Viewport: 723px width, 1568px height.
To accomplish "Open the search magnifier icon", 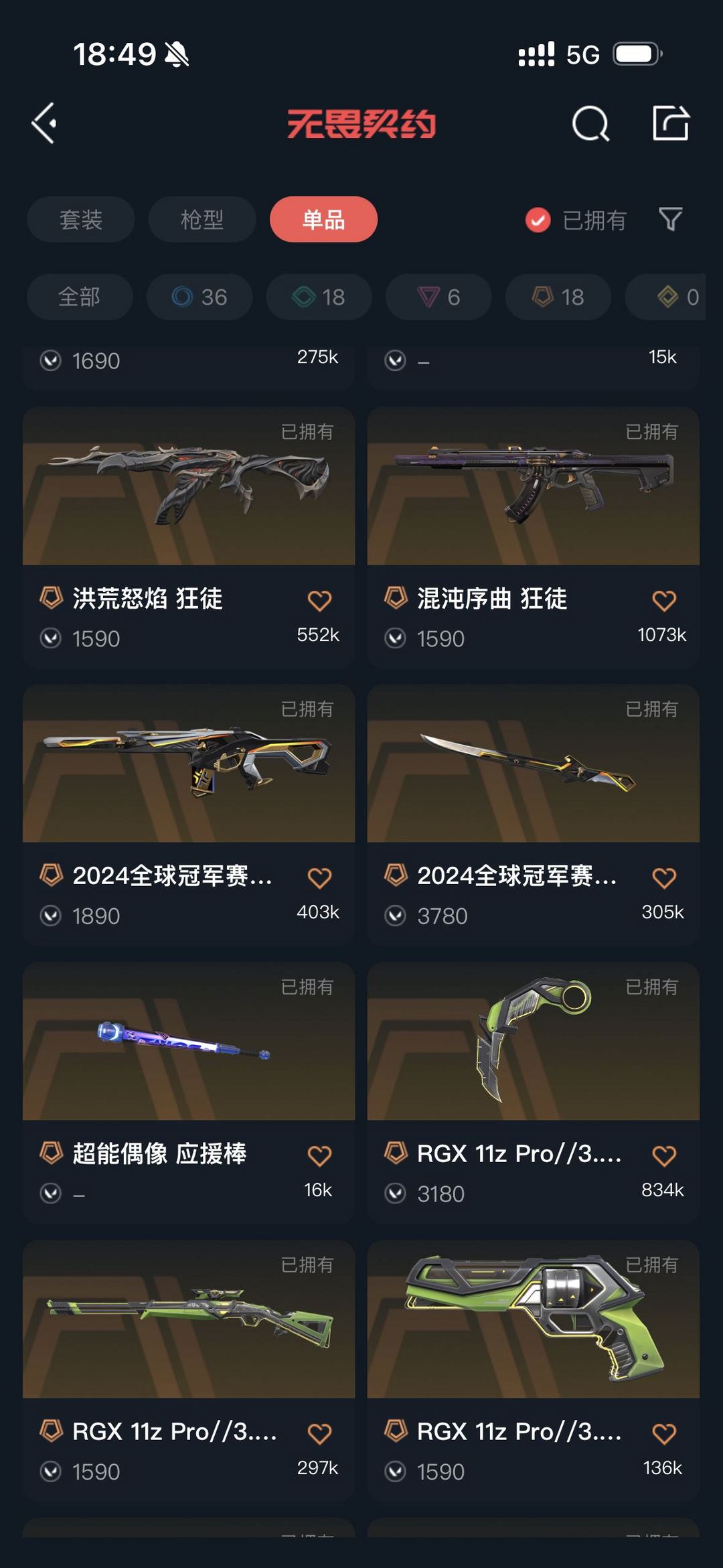I will tap(590, 123).
